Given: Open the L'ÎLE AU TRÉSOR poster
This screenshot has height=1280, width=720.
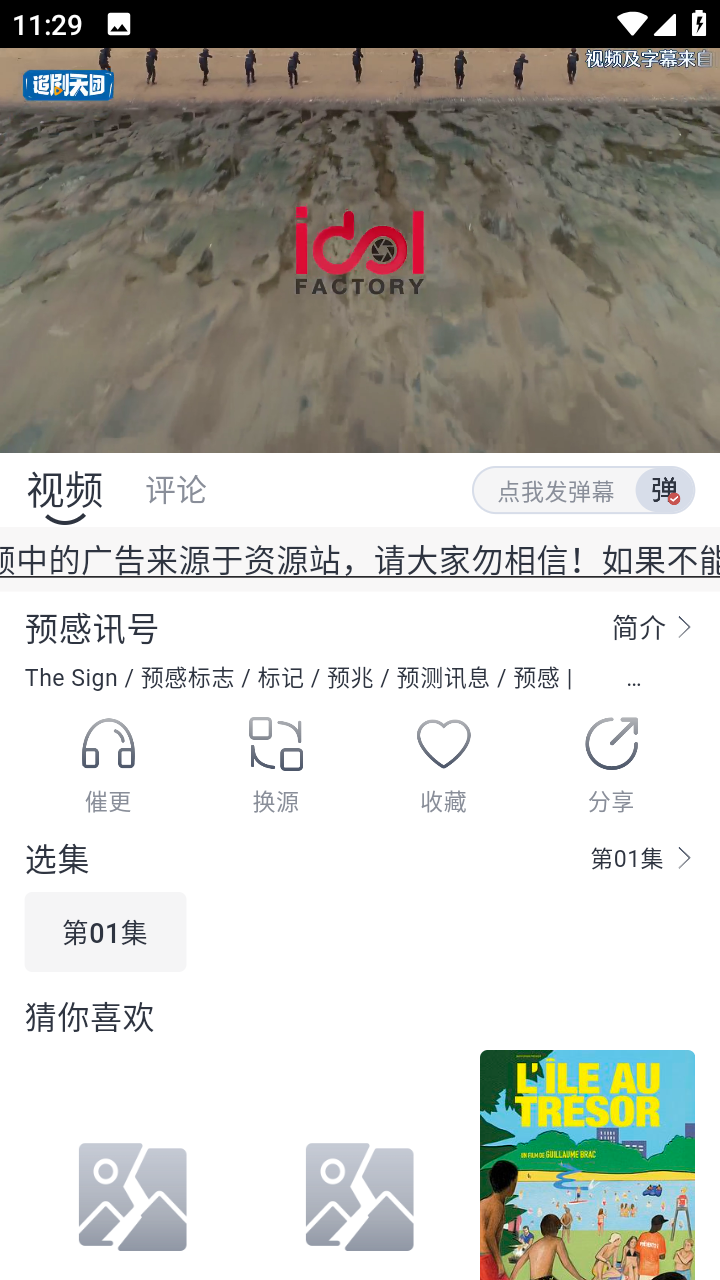Looking at the screenshot, I should pos(587,1165).
